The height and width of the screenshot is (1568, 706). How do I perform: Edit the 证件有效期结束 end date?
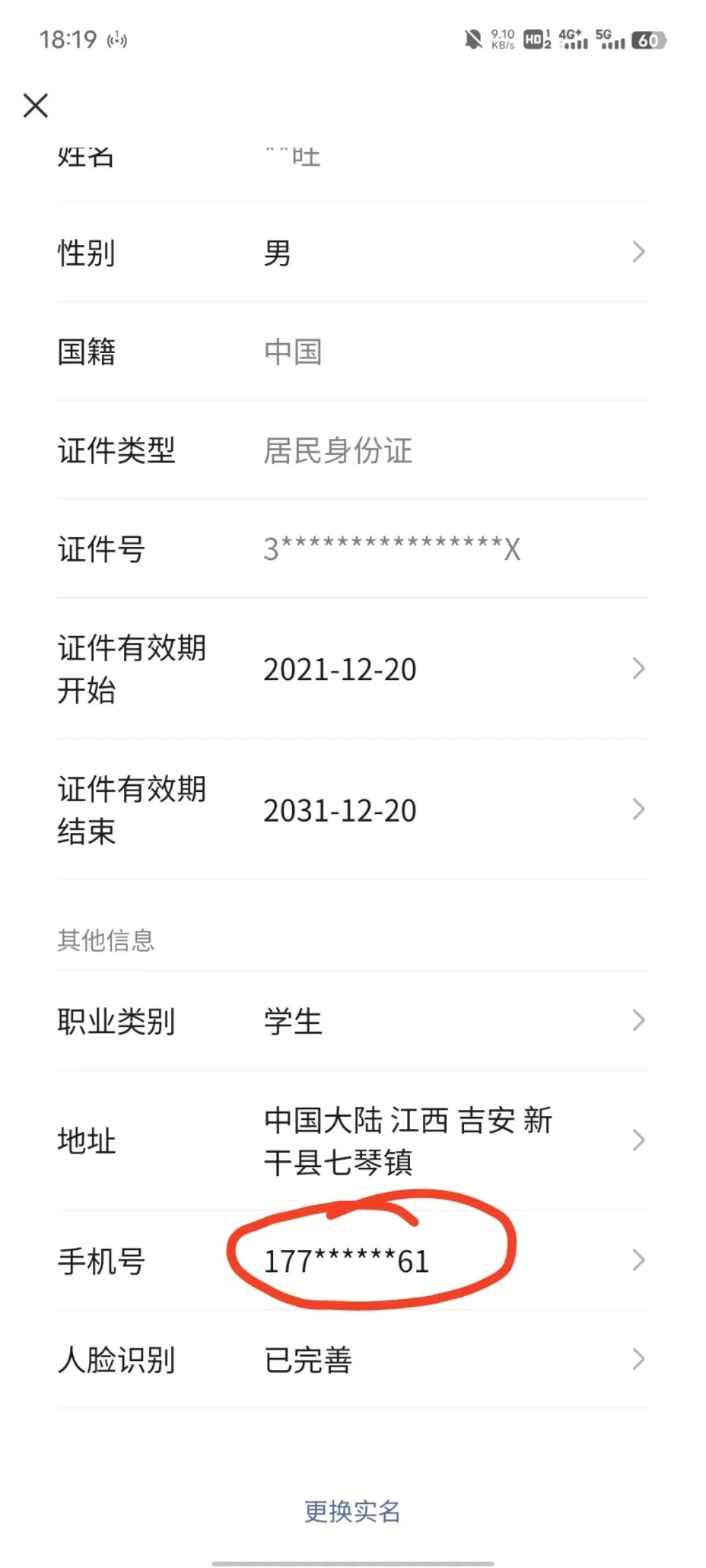click(x=353, y=809)
